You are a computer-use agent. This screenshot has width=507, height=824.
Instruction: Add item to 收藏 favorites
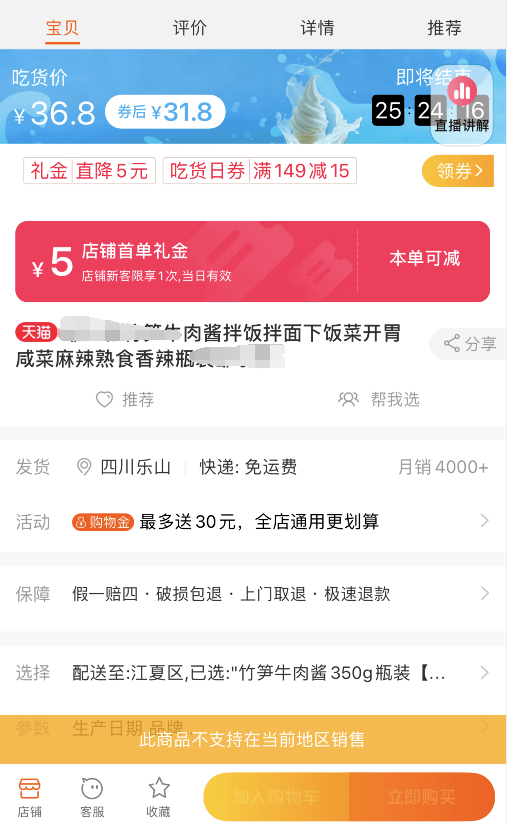pyautogui.click(x=159, y=797)
